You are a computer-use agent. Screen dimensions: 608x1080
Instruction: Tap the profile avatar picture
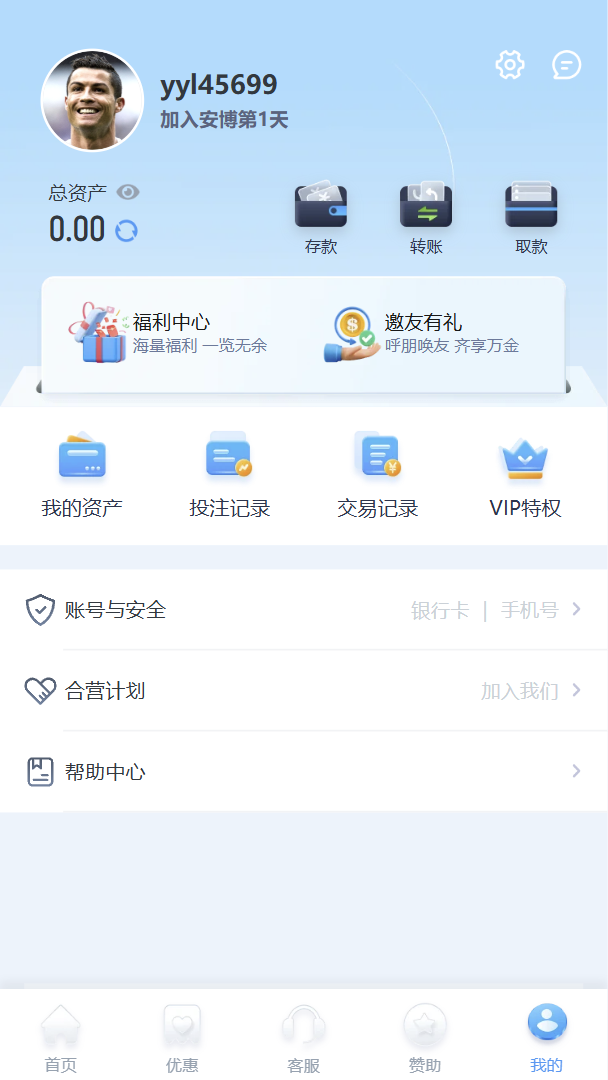tap(92, 101)
